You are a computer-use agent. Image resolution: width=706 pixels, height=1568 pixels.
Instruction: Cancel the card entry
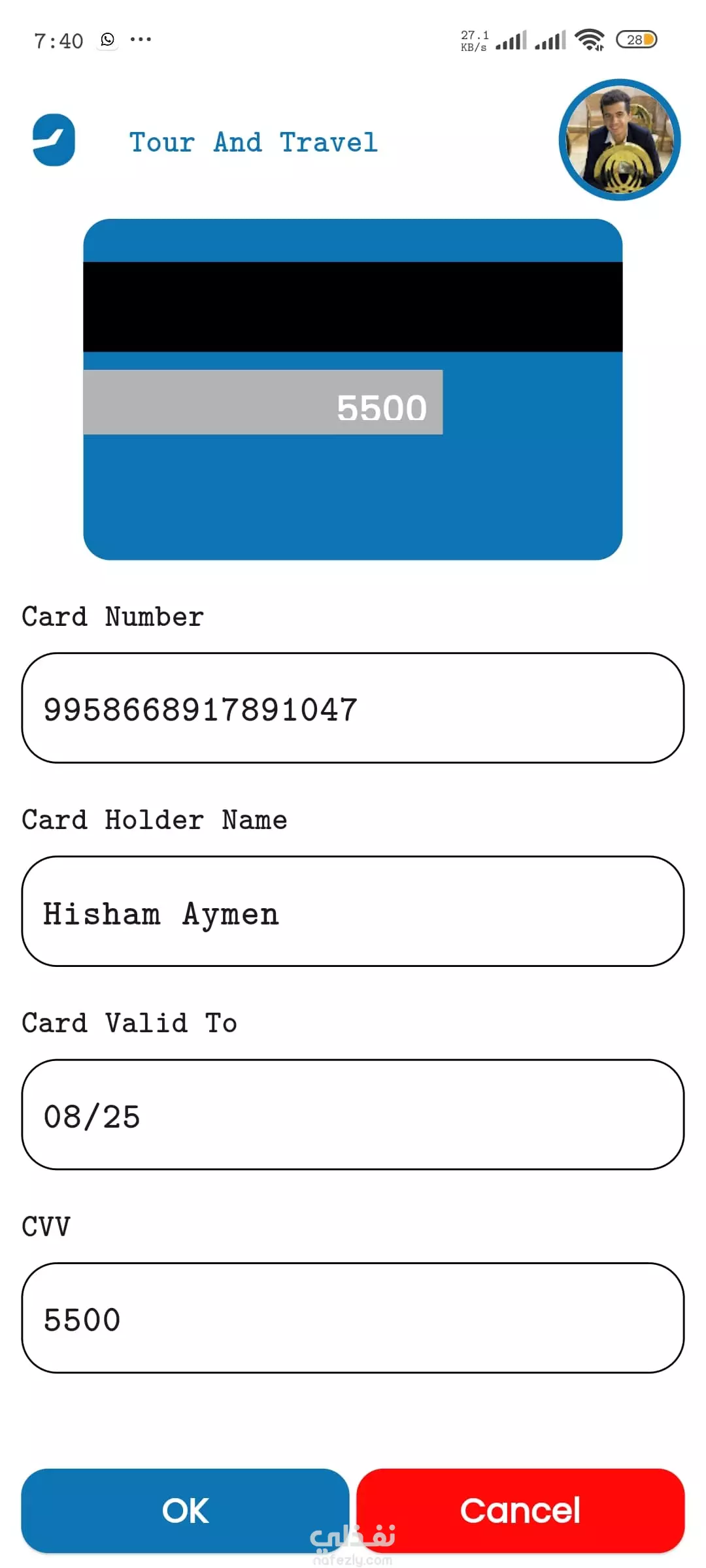click(x=520, y=1511)
